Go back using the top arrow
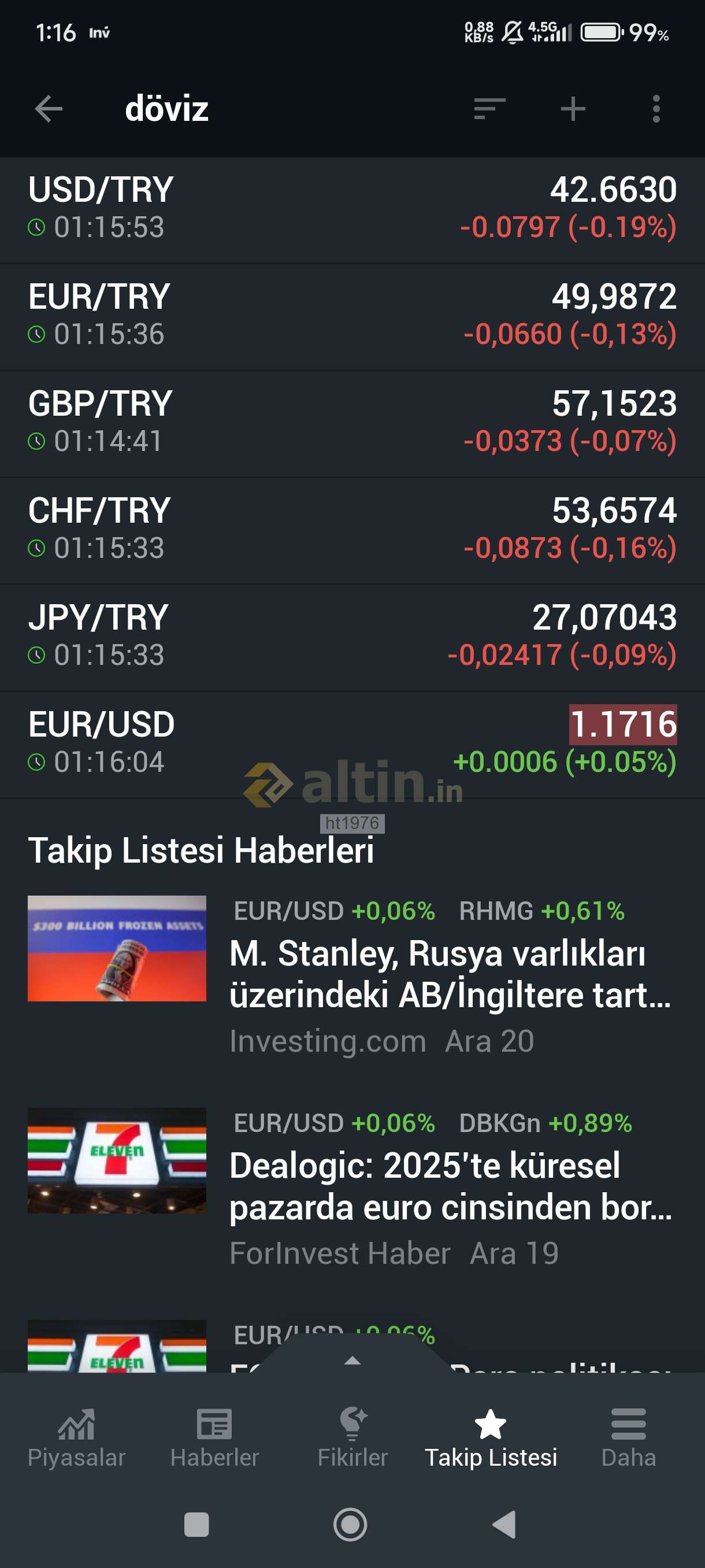Image resolution: width=705 pixels, height=1568 pixels. click(49, 110)
